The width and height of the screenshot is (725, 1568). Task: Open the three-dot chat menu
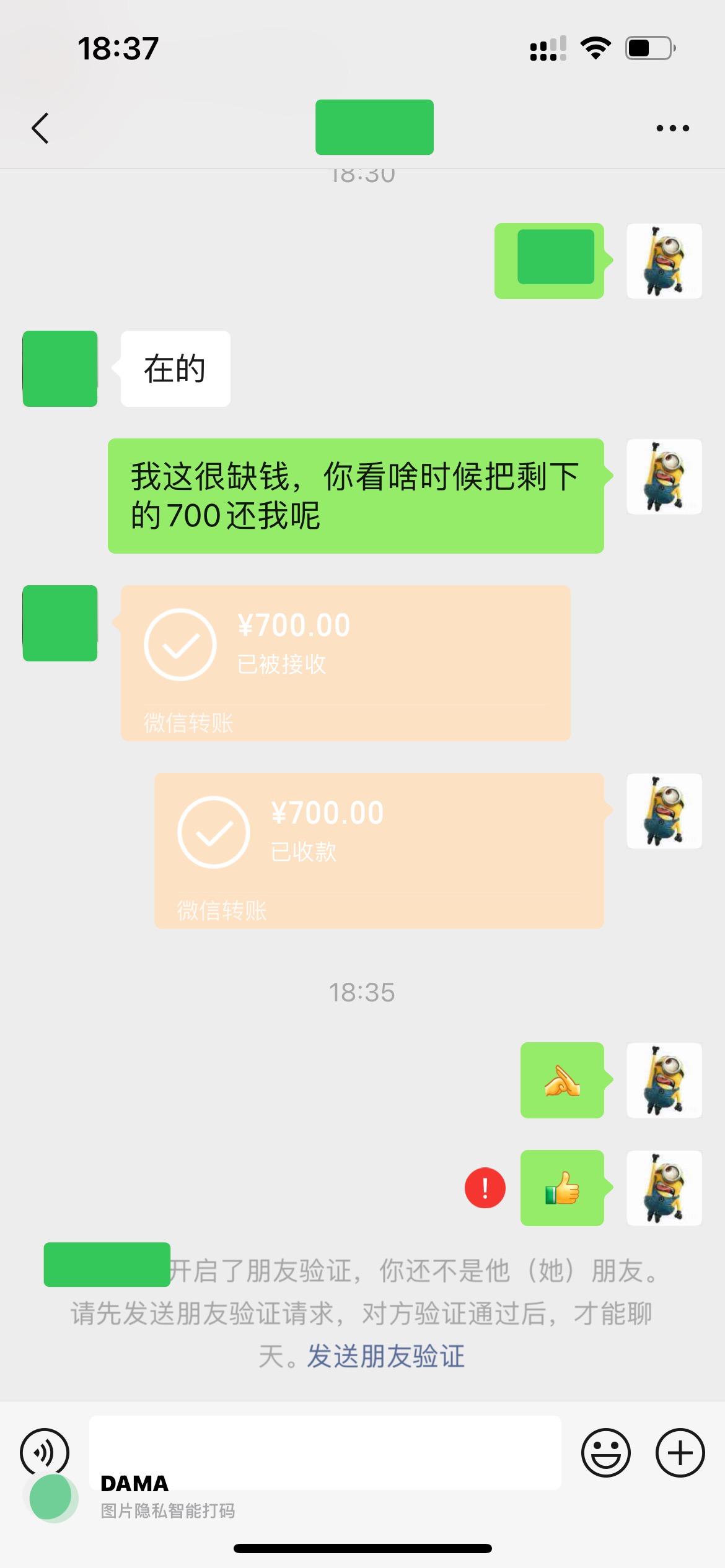pos(672,128)
